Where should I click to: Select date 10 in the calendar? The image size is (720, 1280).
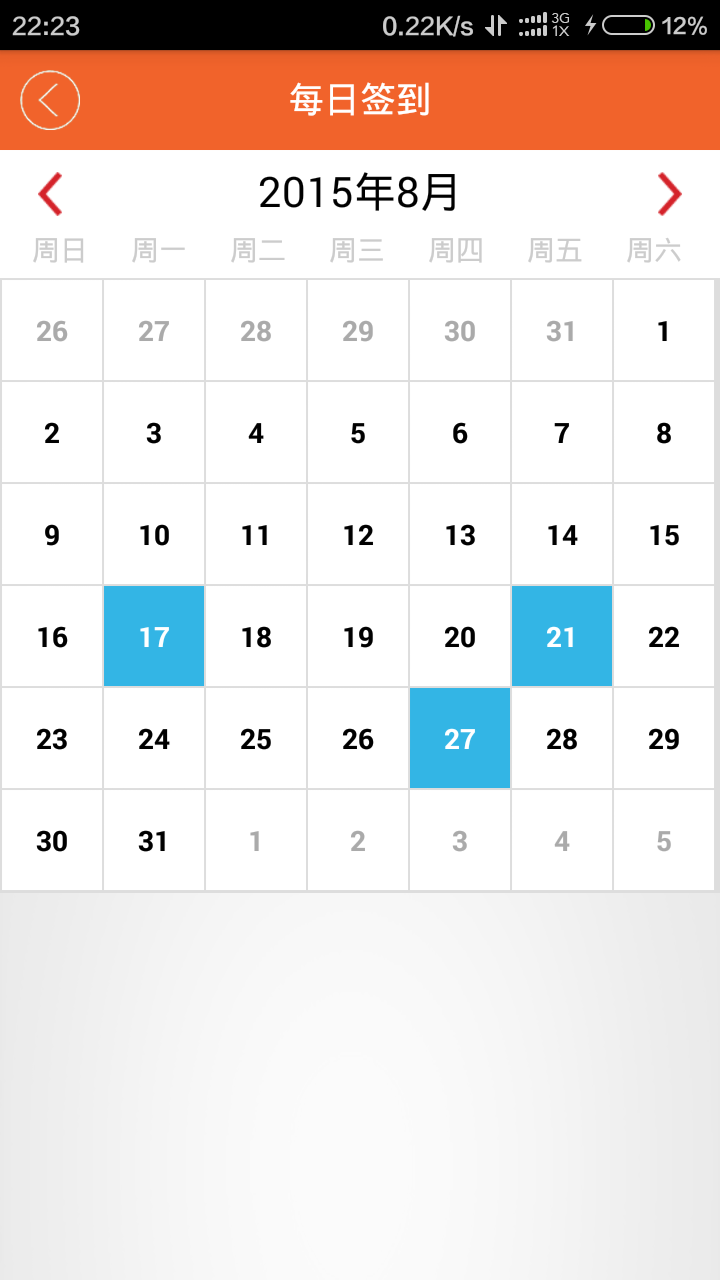tap(154, 535)
